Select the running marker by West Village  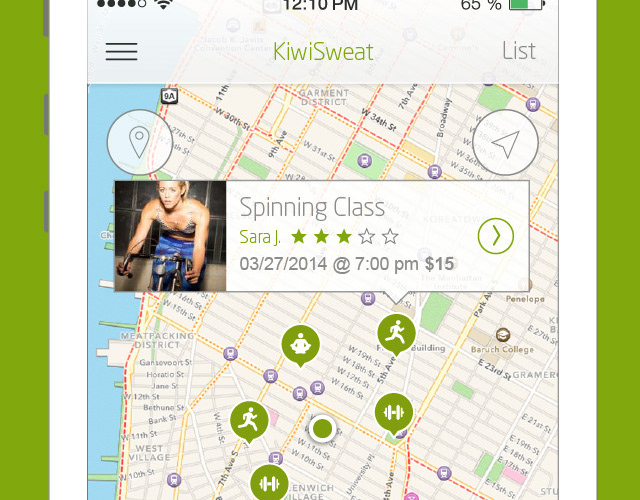[249, 420]
